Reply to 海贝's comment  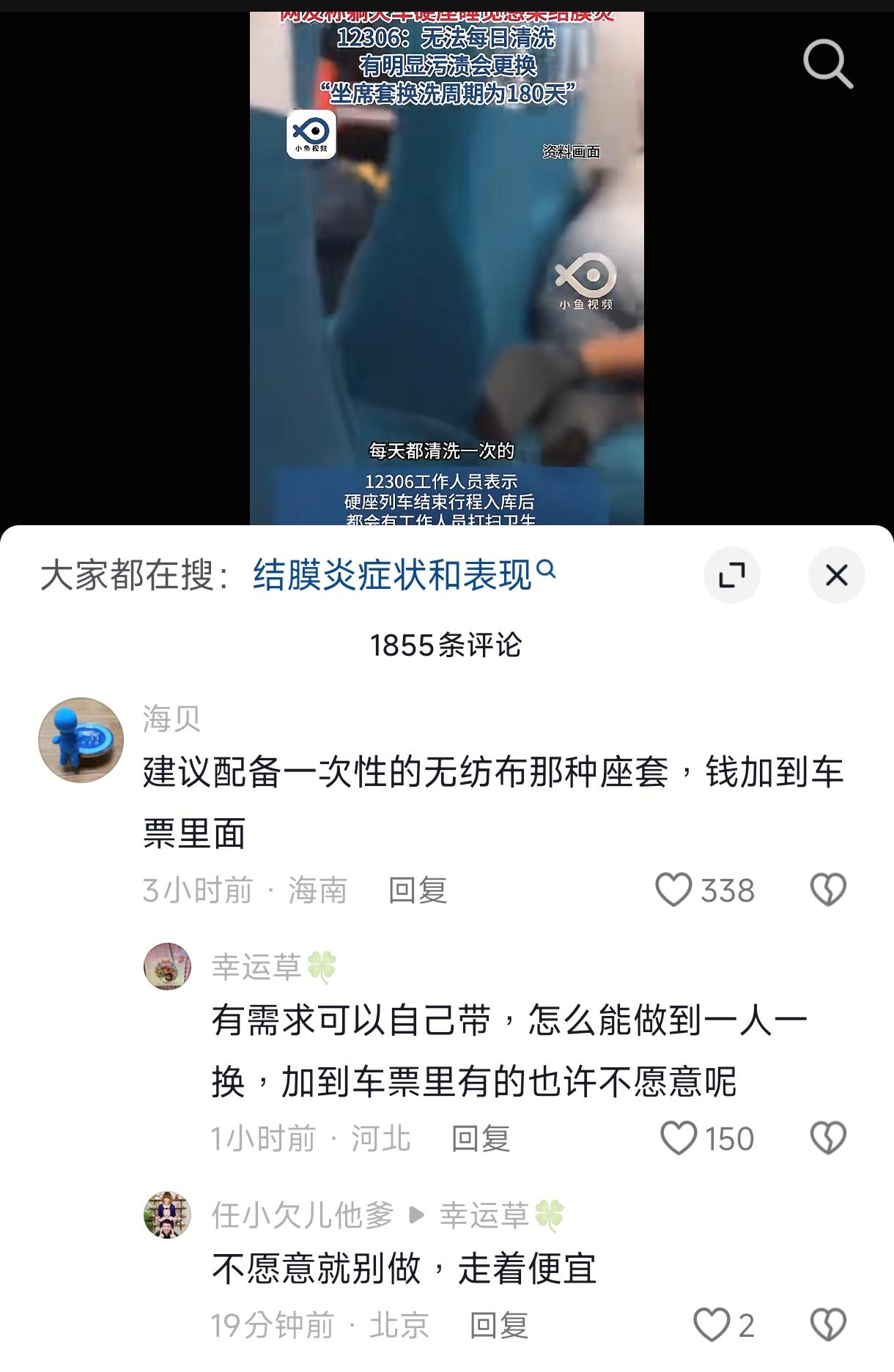click(x=417, y=891)
